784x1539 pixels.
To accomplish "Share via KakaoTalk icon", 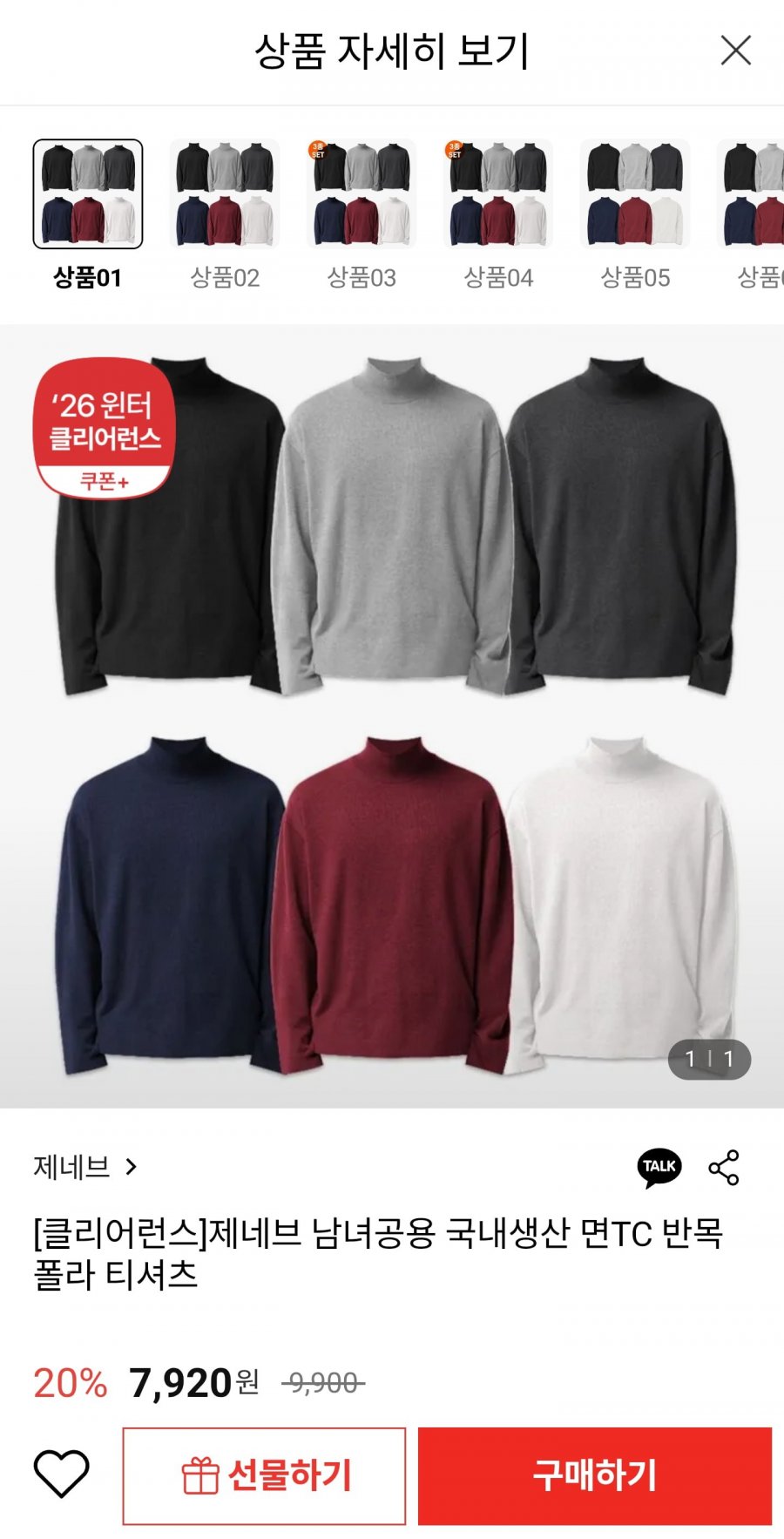I will coord(659,1168).
